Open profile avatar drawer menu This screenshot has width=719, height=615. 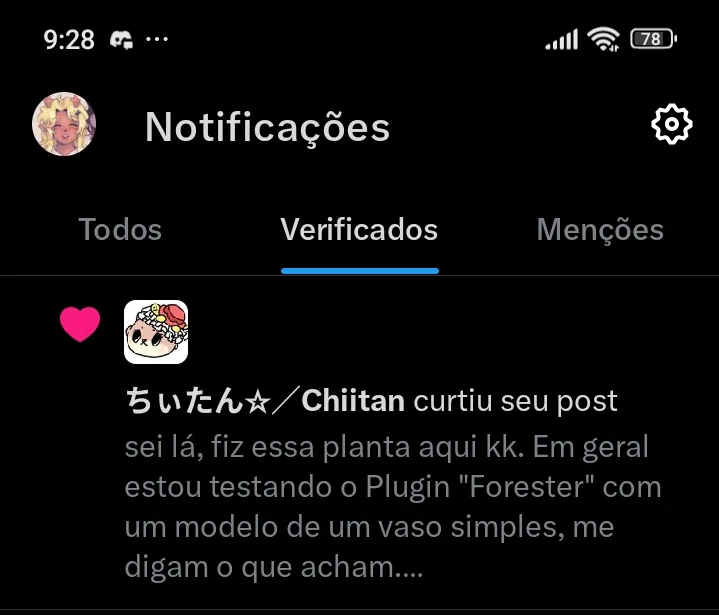[x=64, y=125]
